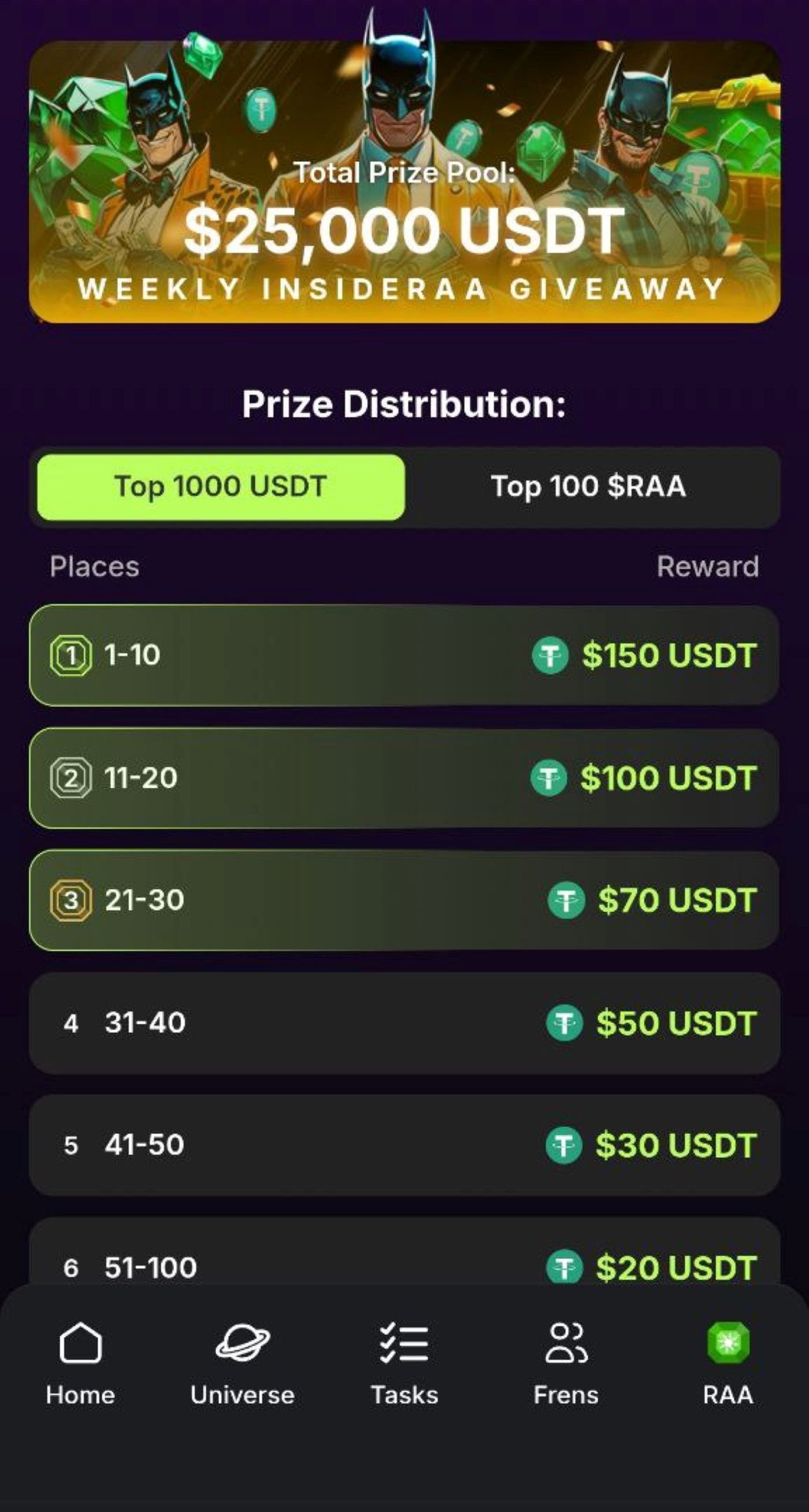The height and width of the screenshot is (1512, 809).
Task: Expand the 51-100 places row
Action: tap(405, 1268)
